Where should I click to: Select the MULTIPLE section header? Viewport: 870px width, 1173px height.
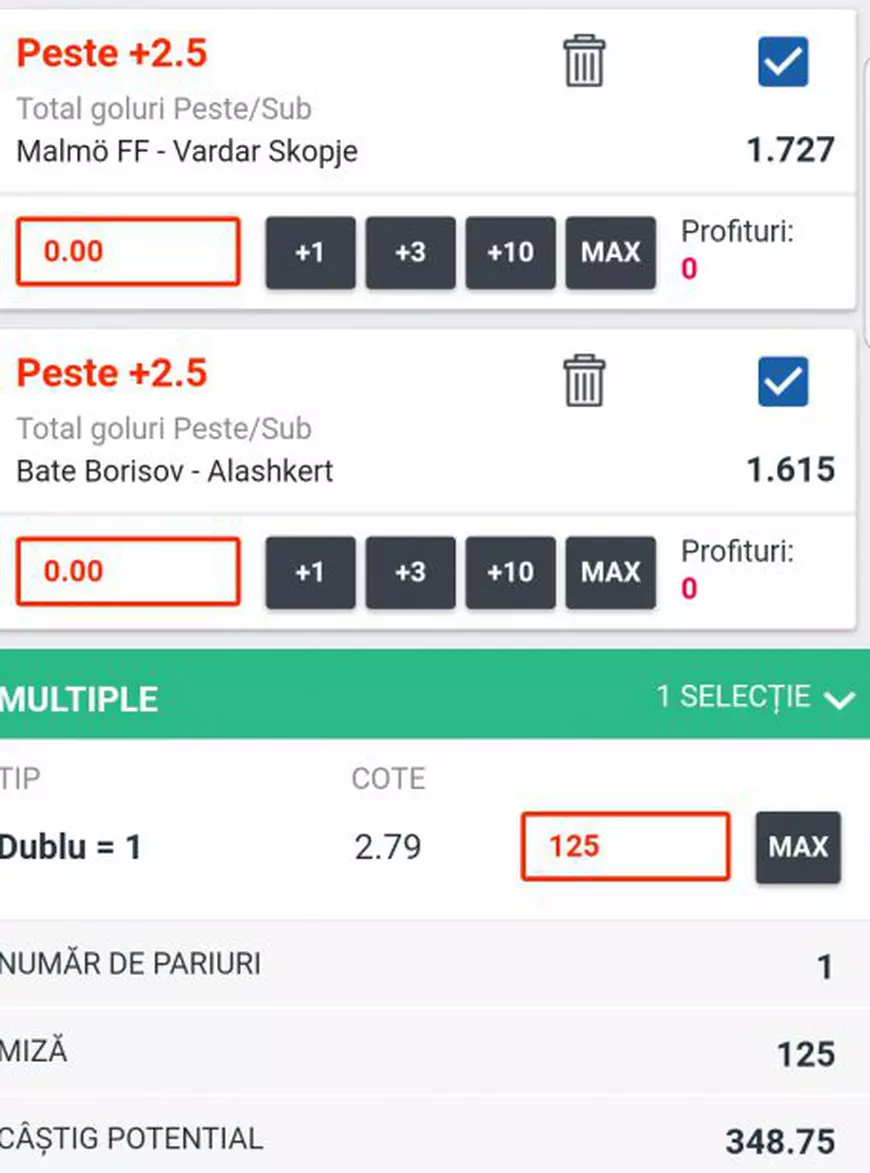(x=80, y=698)
